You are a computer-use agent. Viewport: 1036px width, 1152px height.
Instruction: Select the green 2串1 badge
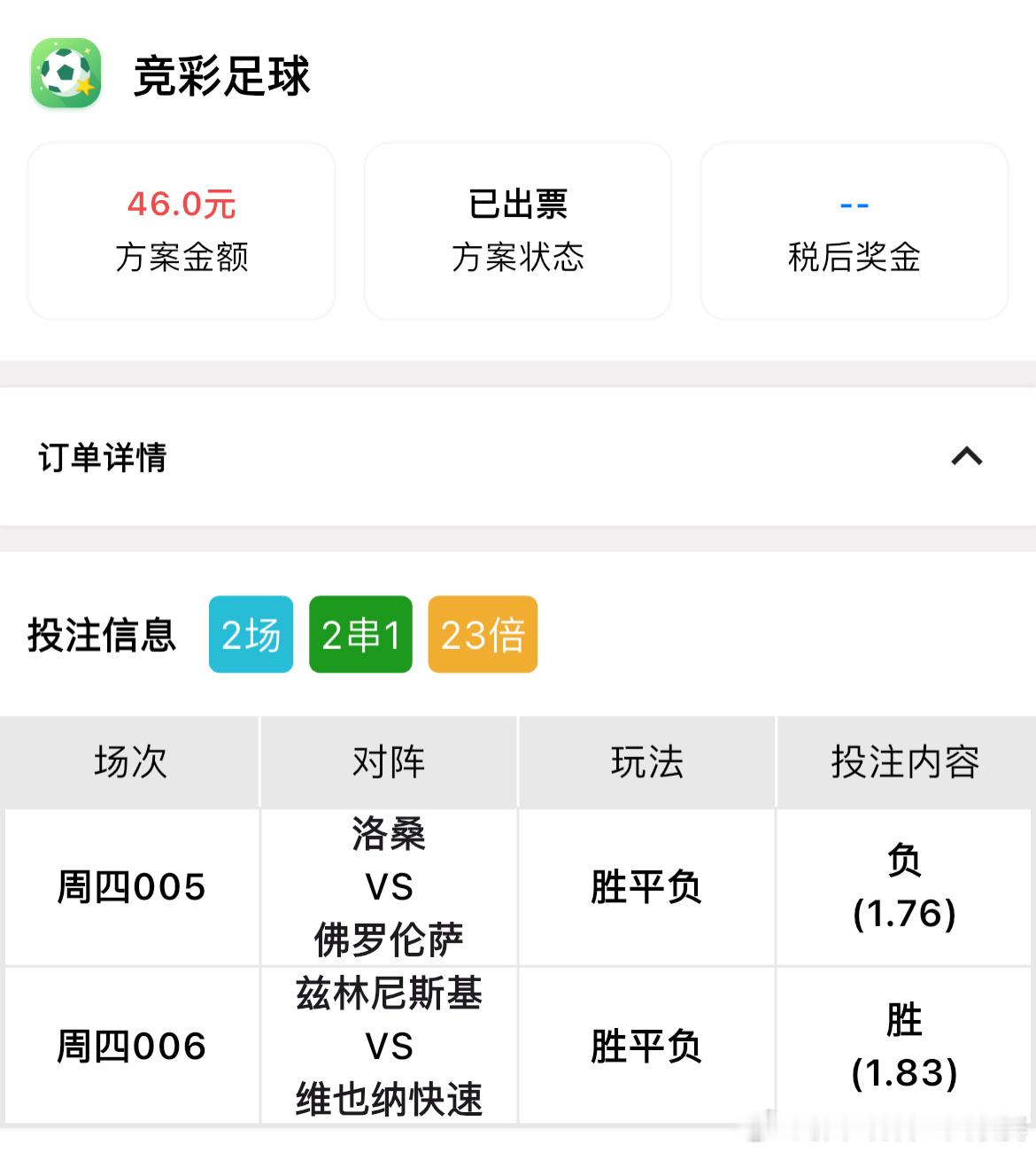coord(360,632)
